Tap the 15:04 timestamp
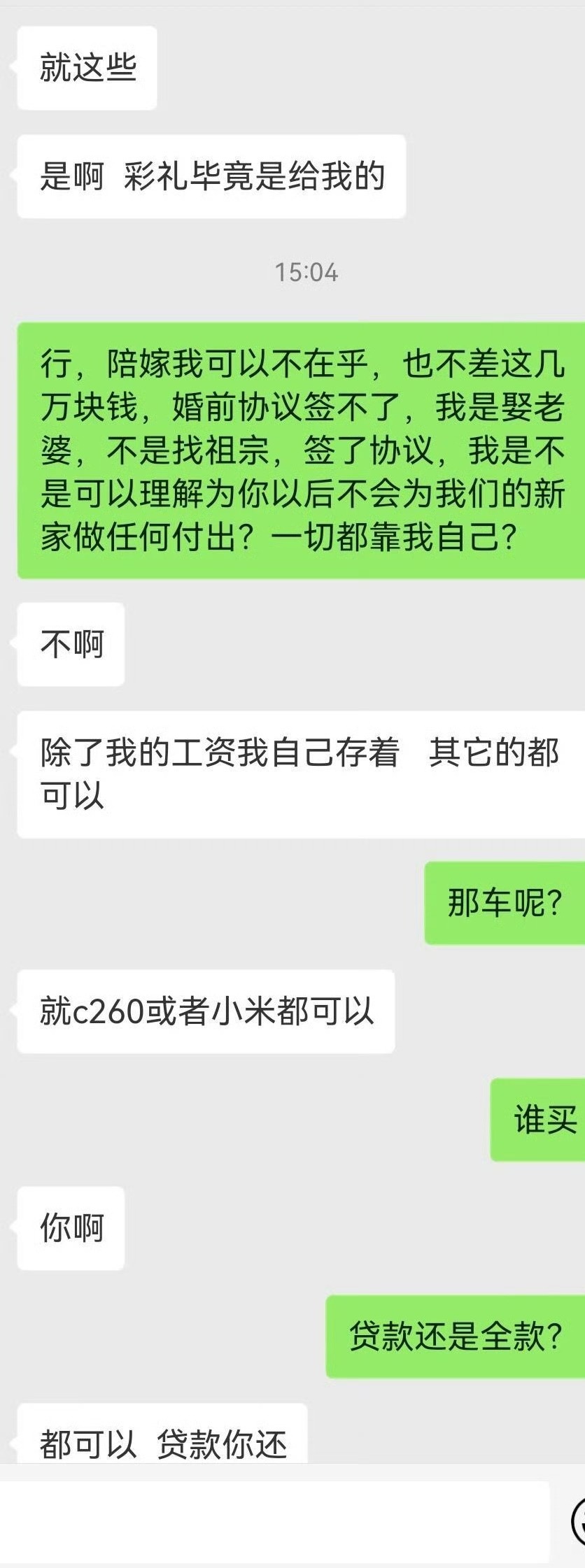The image size is (585, 1568). [304, 271]
